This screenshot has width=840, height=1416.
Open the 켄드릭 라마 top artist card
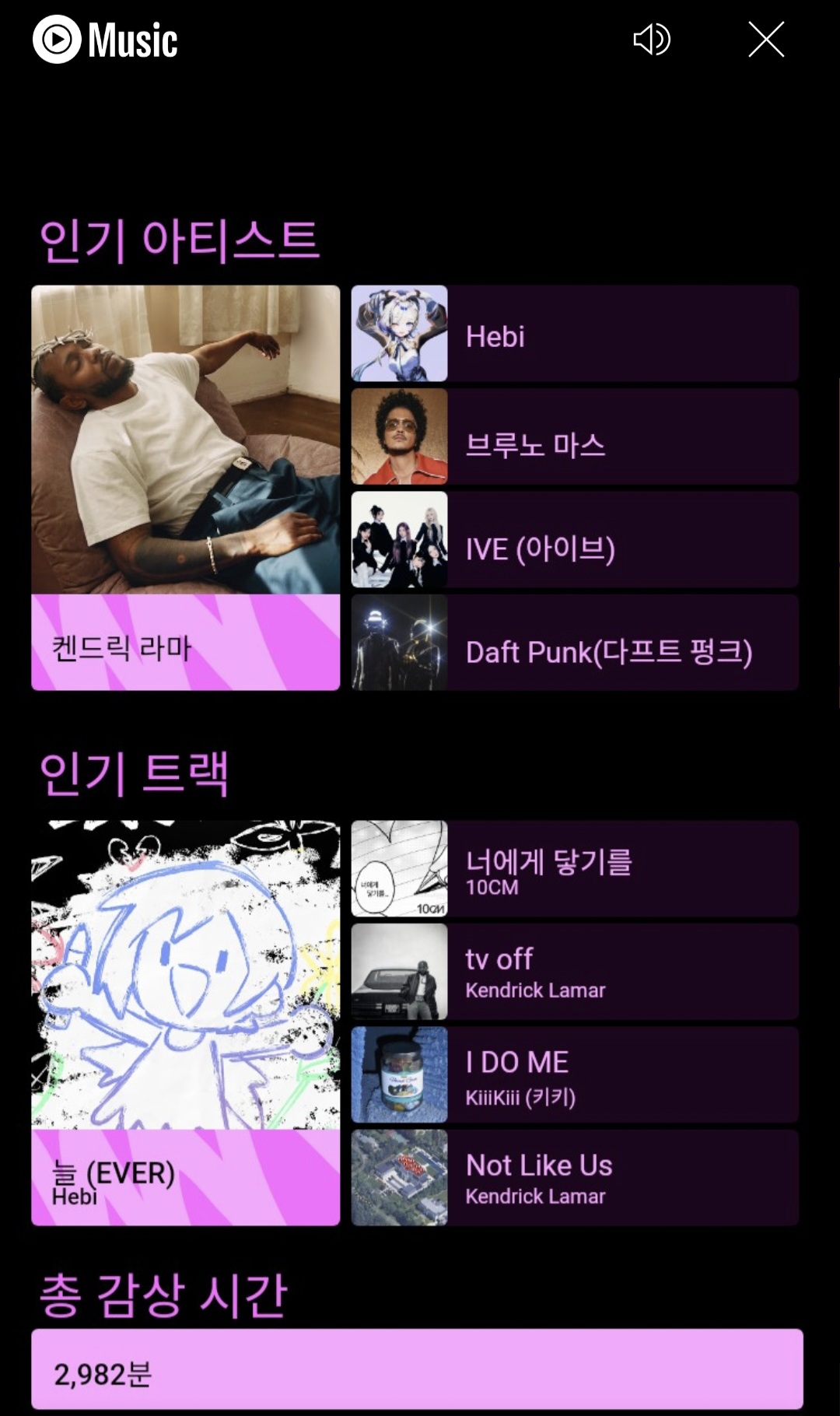click(x=185, y=487)
